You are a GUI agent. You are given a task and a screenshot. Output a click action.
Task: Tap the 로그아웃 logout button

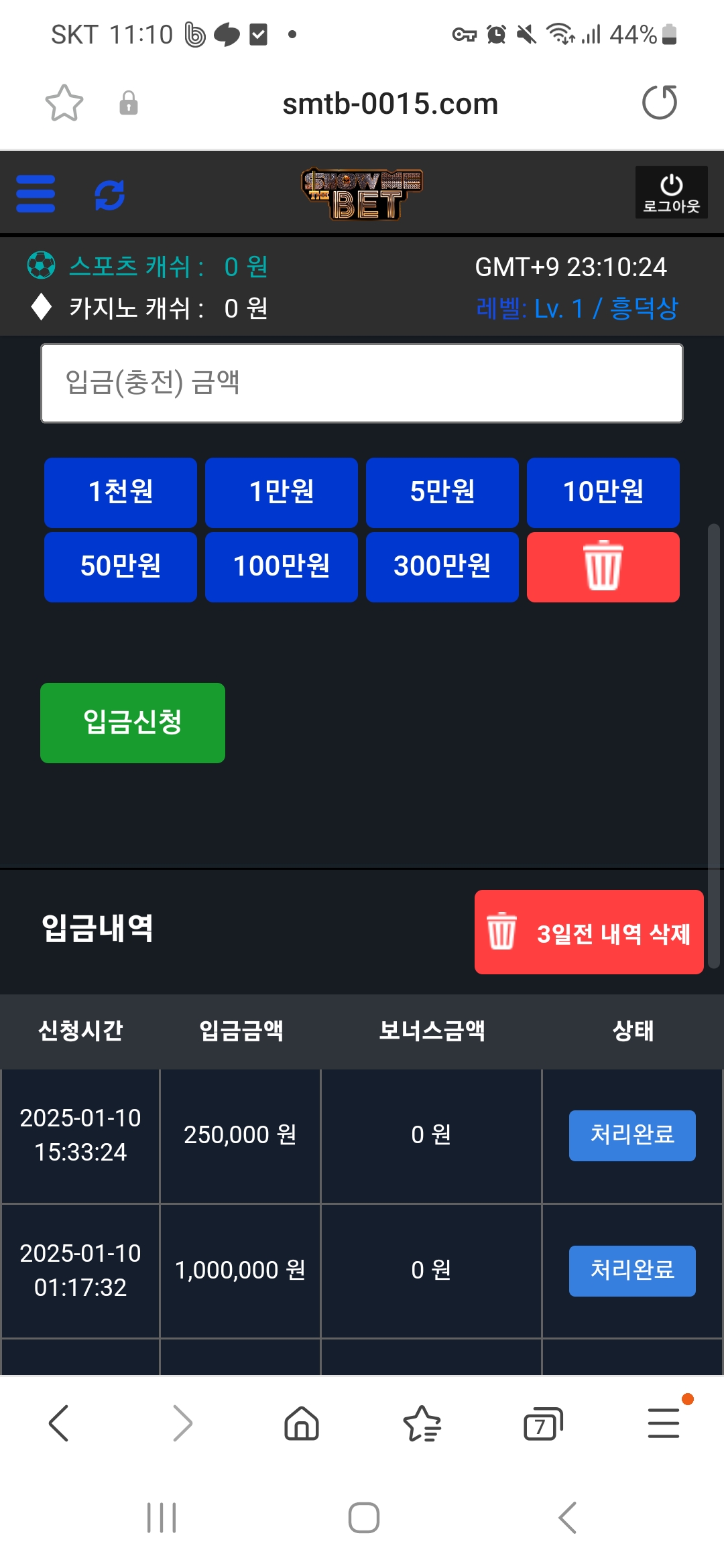click(671, 192)
